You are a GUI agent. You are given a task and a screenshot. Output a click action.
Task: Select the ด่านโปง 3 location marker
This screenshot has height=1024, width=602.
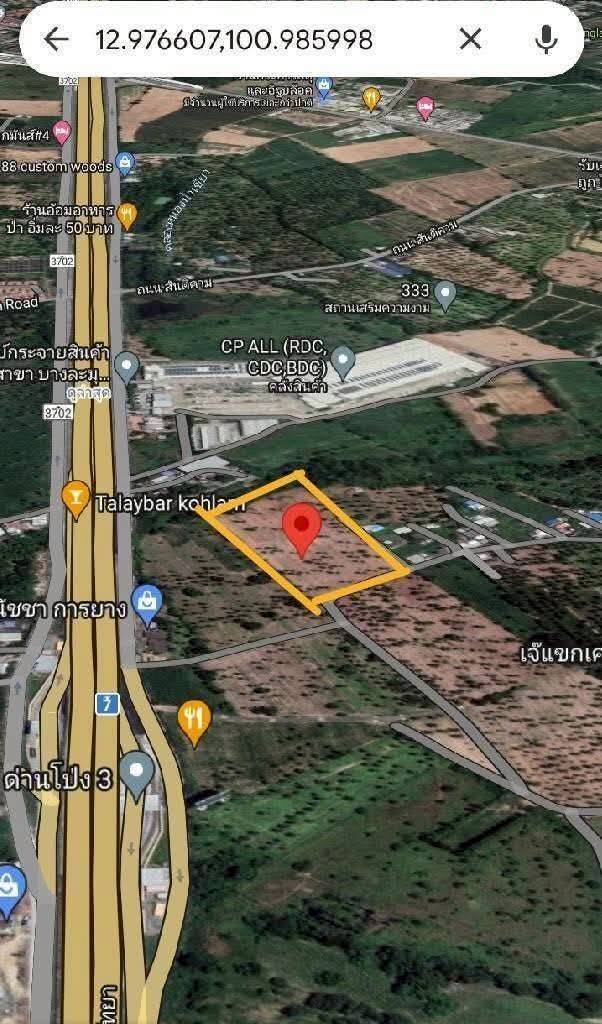137,773
